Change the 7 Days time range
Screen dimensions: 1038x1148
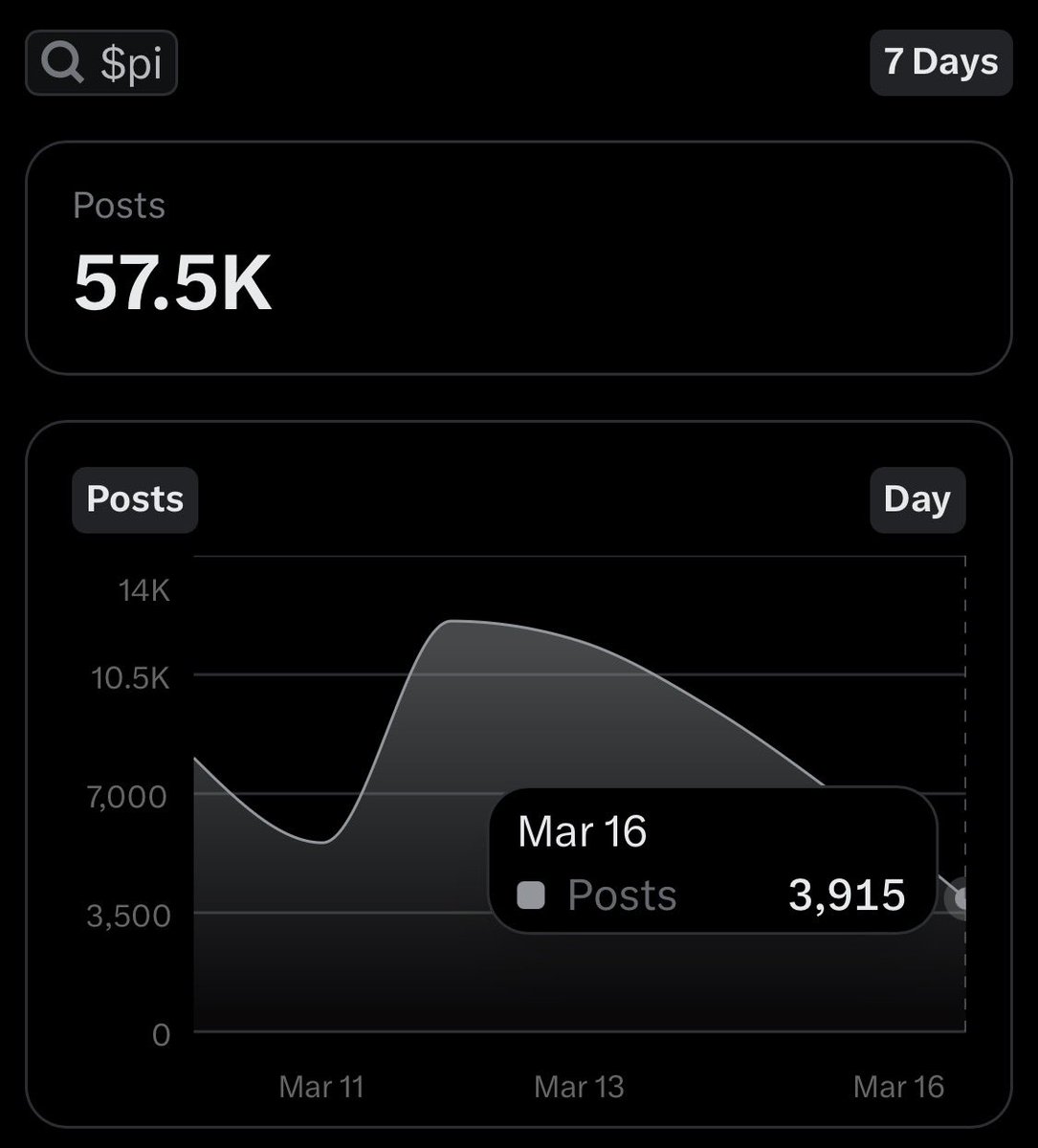point(940,63)
